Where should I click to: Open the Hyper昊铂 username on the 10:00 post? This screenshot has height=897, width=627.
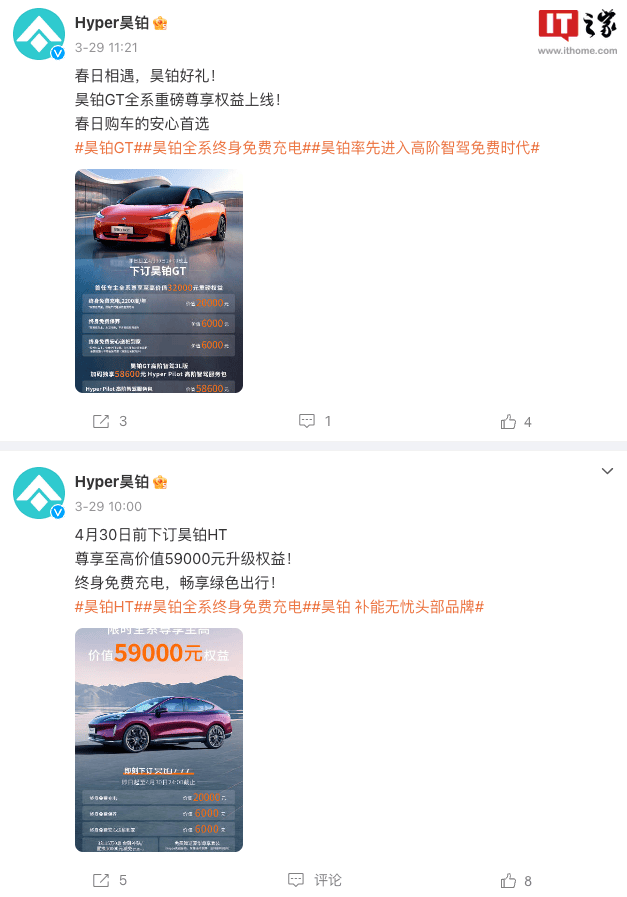pos(111,482)
